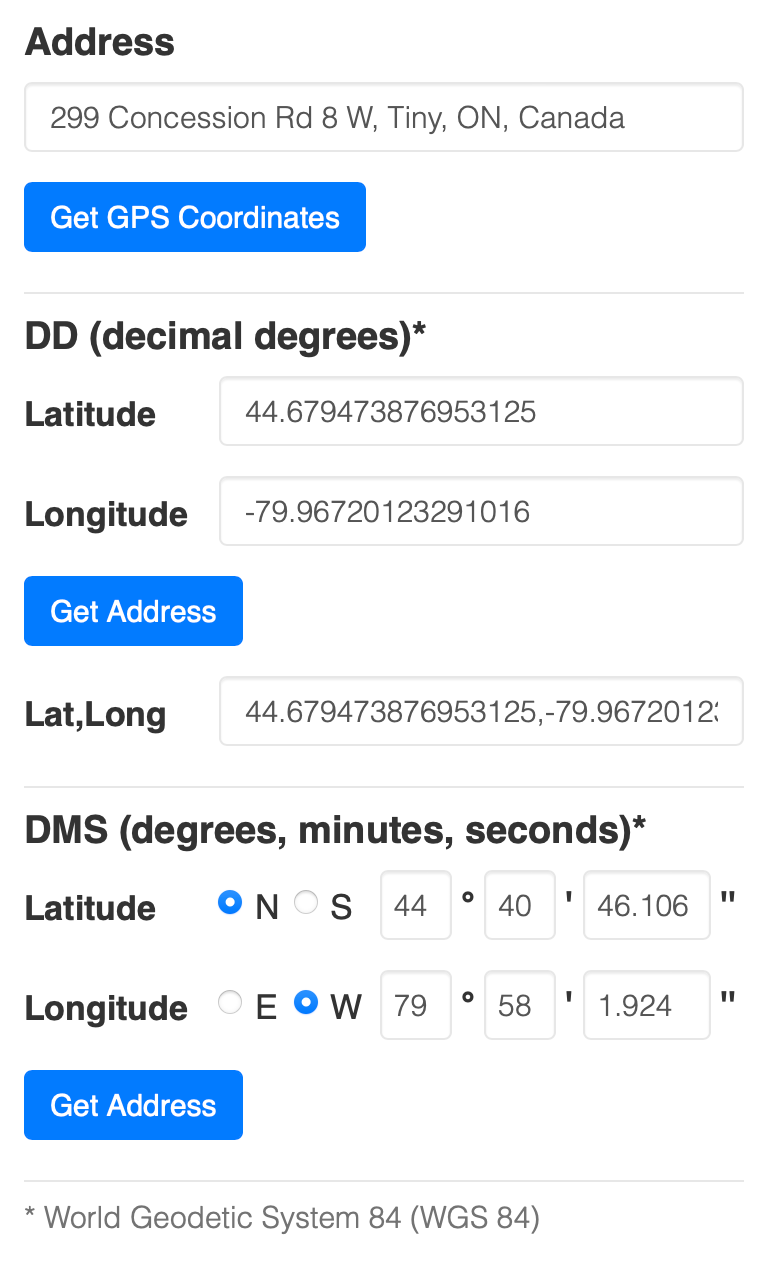778x1270 pixels.
Task: Edit the latitude minutes field showing 40
Action: (519, 905)
